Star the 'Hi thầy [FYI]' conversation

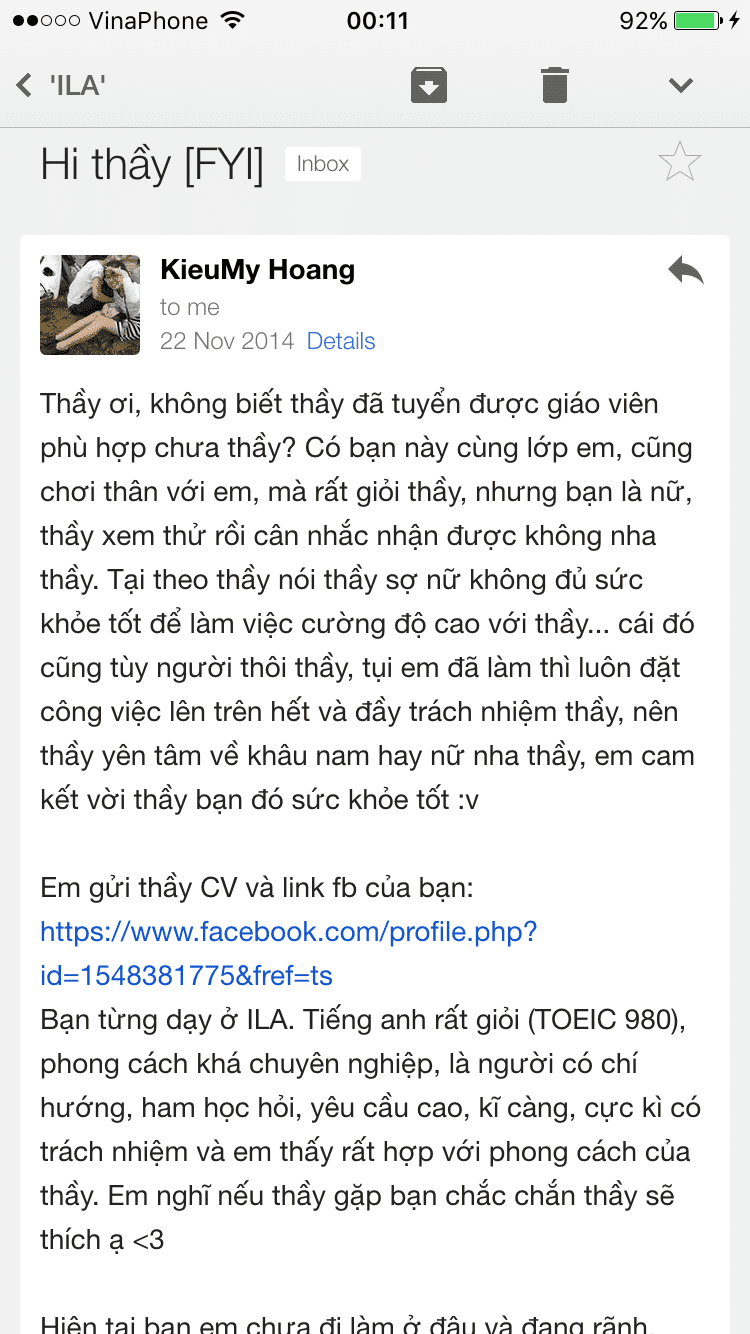coord(680,162)
